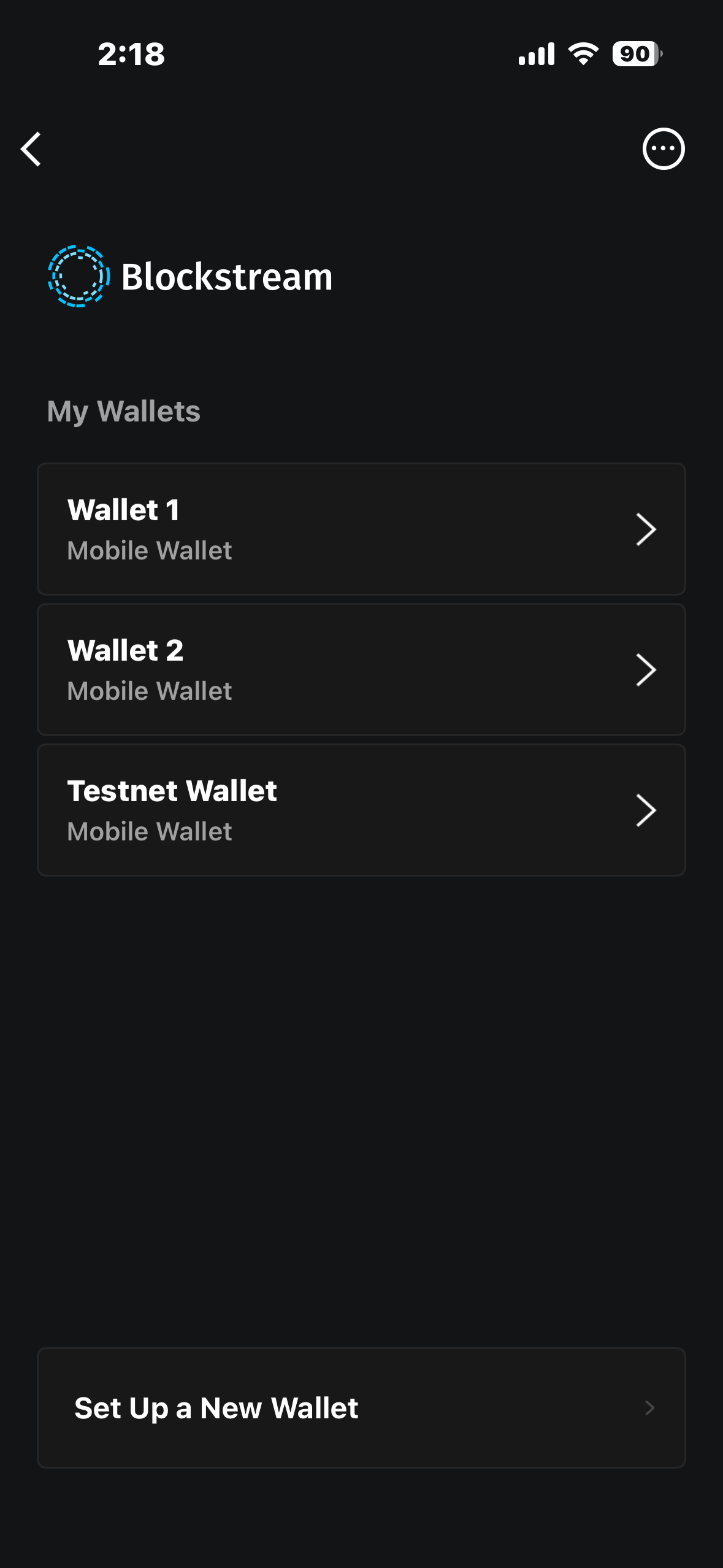This screenshot has width=723, height=1568.
Task: Tap the clock showing 2:18
Action: coord(132,55)
